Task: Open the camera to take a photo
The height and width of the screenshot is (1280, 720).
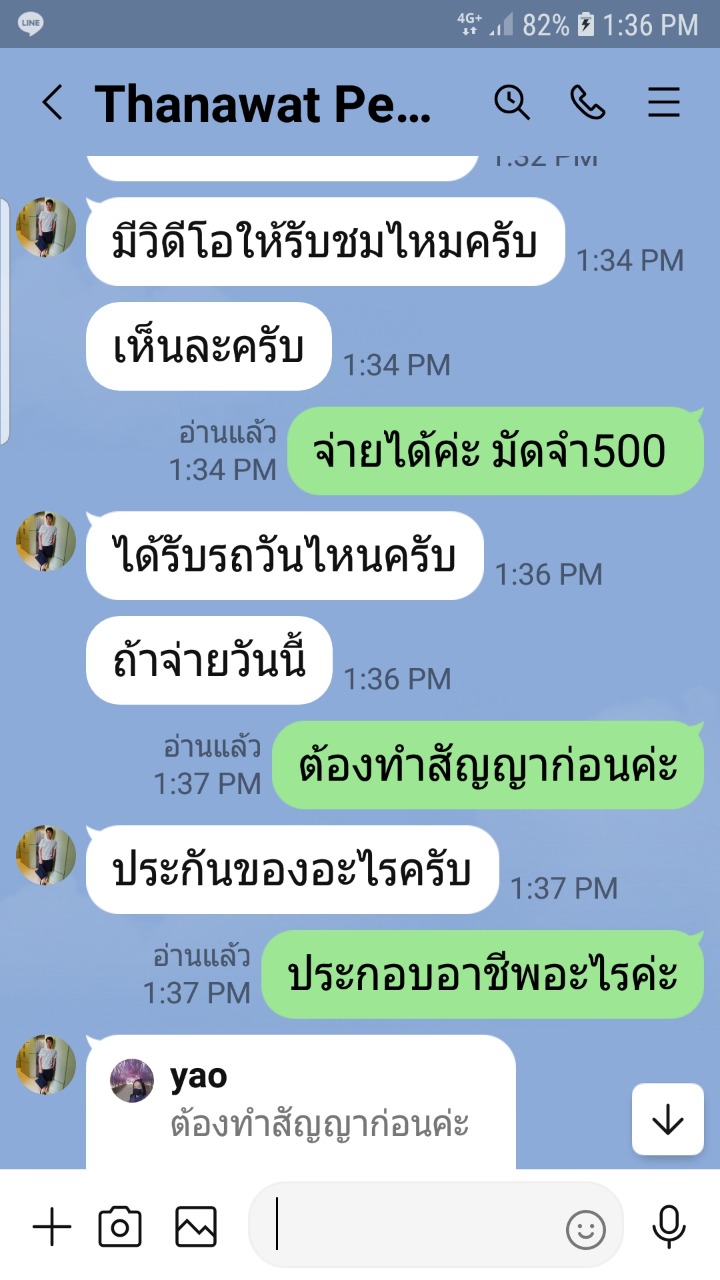Action: (x=120, y=1227)
